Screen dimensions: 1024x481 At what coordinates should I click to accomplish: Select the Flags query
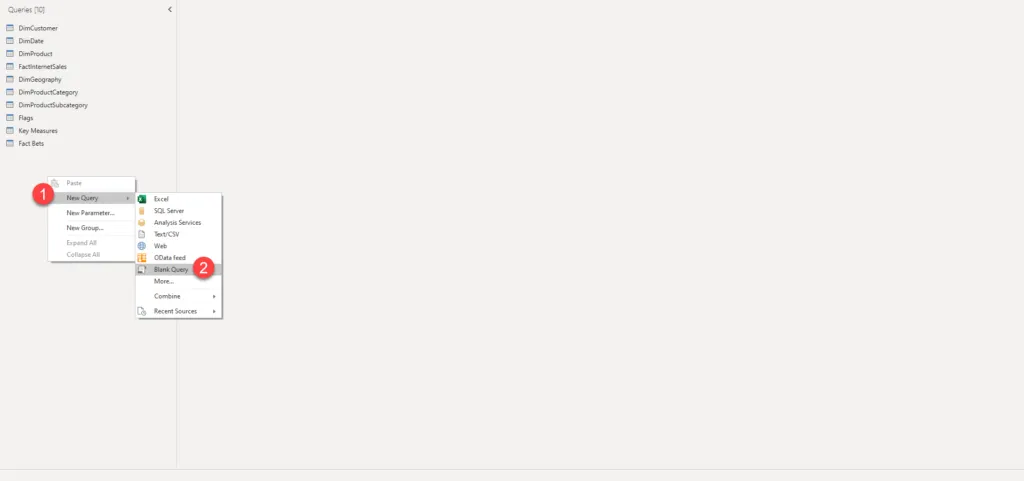pyautogui.click(x=25, y=118)
